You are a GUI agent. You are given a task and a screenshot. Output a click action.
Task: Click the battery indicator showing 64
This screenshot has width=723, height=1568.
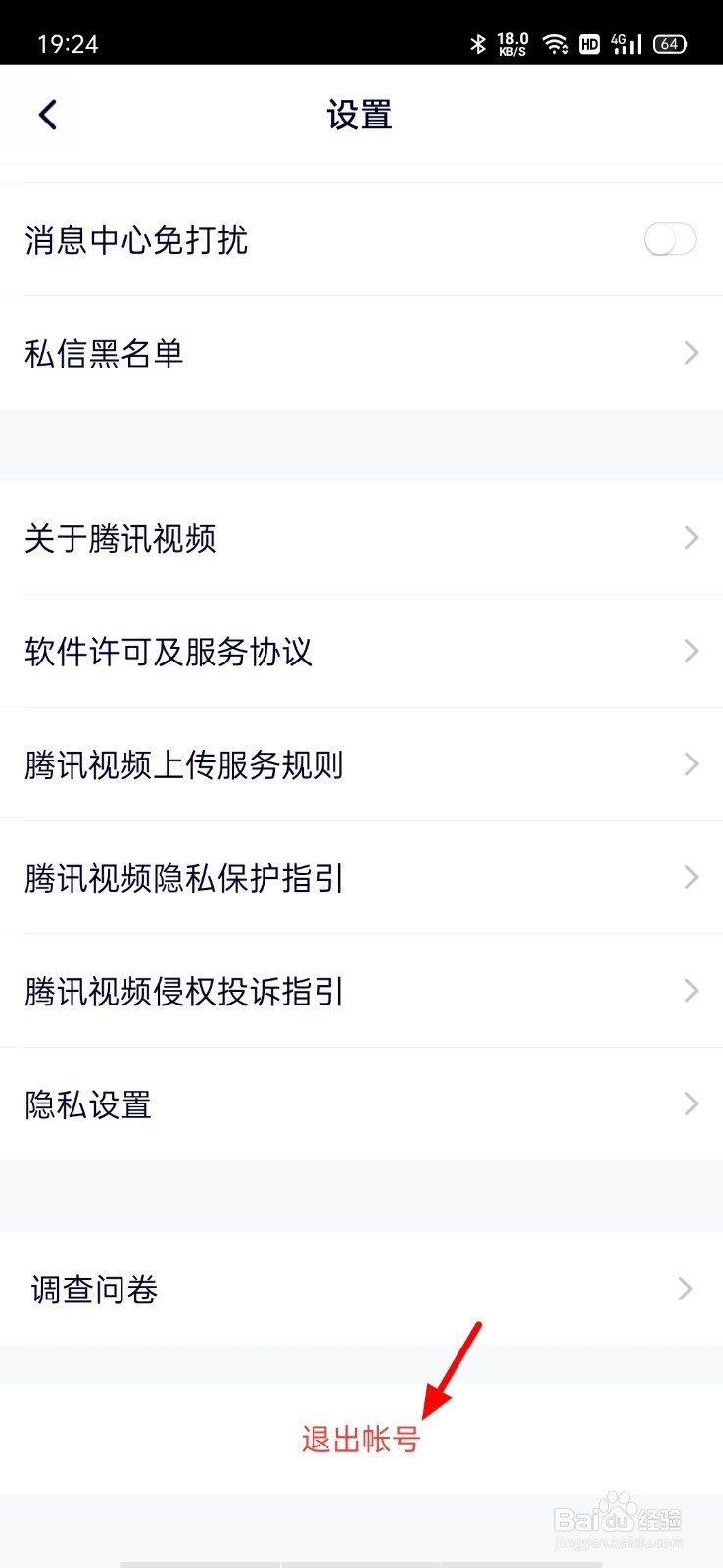pos(670,44)
